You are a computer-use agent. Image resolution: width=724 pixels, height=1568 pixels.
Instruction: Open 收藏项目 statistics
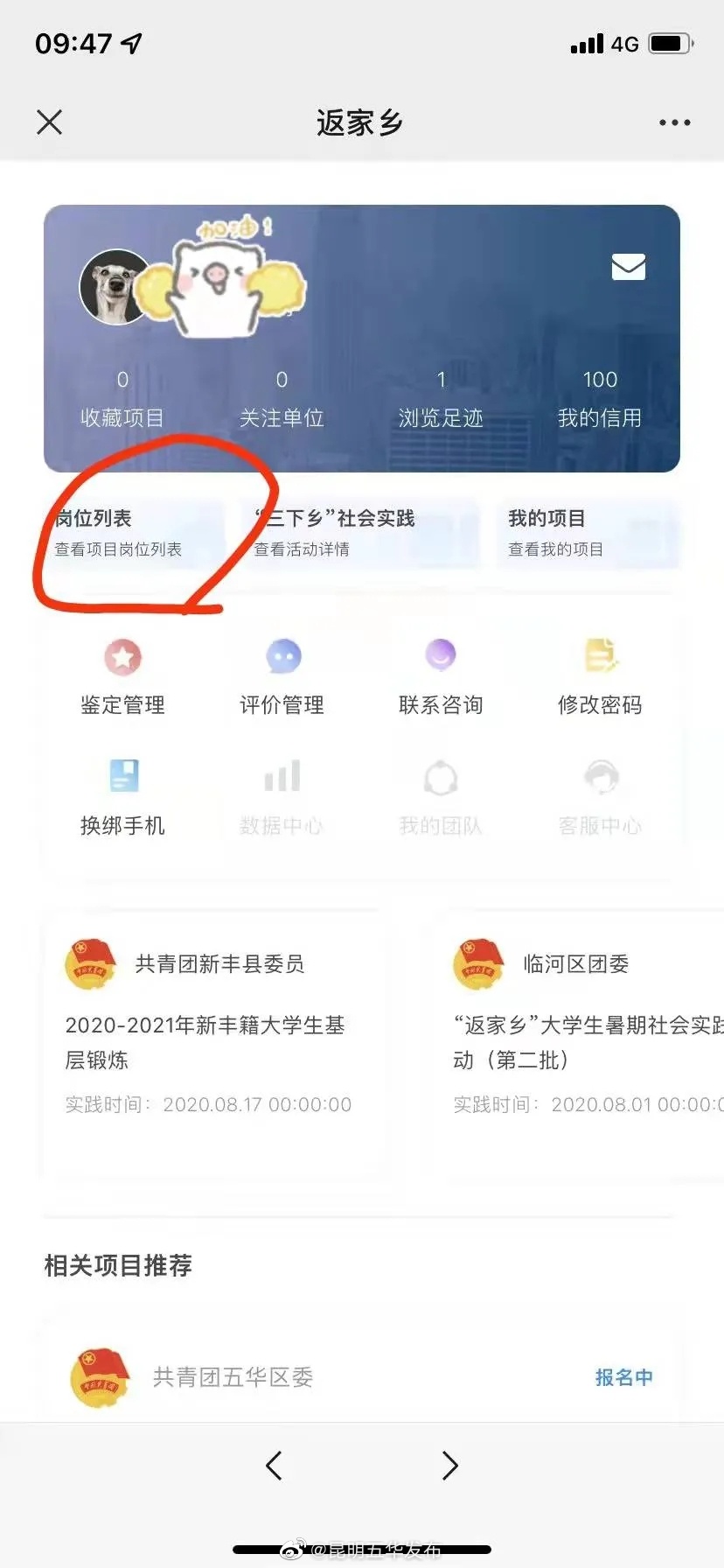122,398
